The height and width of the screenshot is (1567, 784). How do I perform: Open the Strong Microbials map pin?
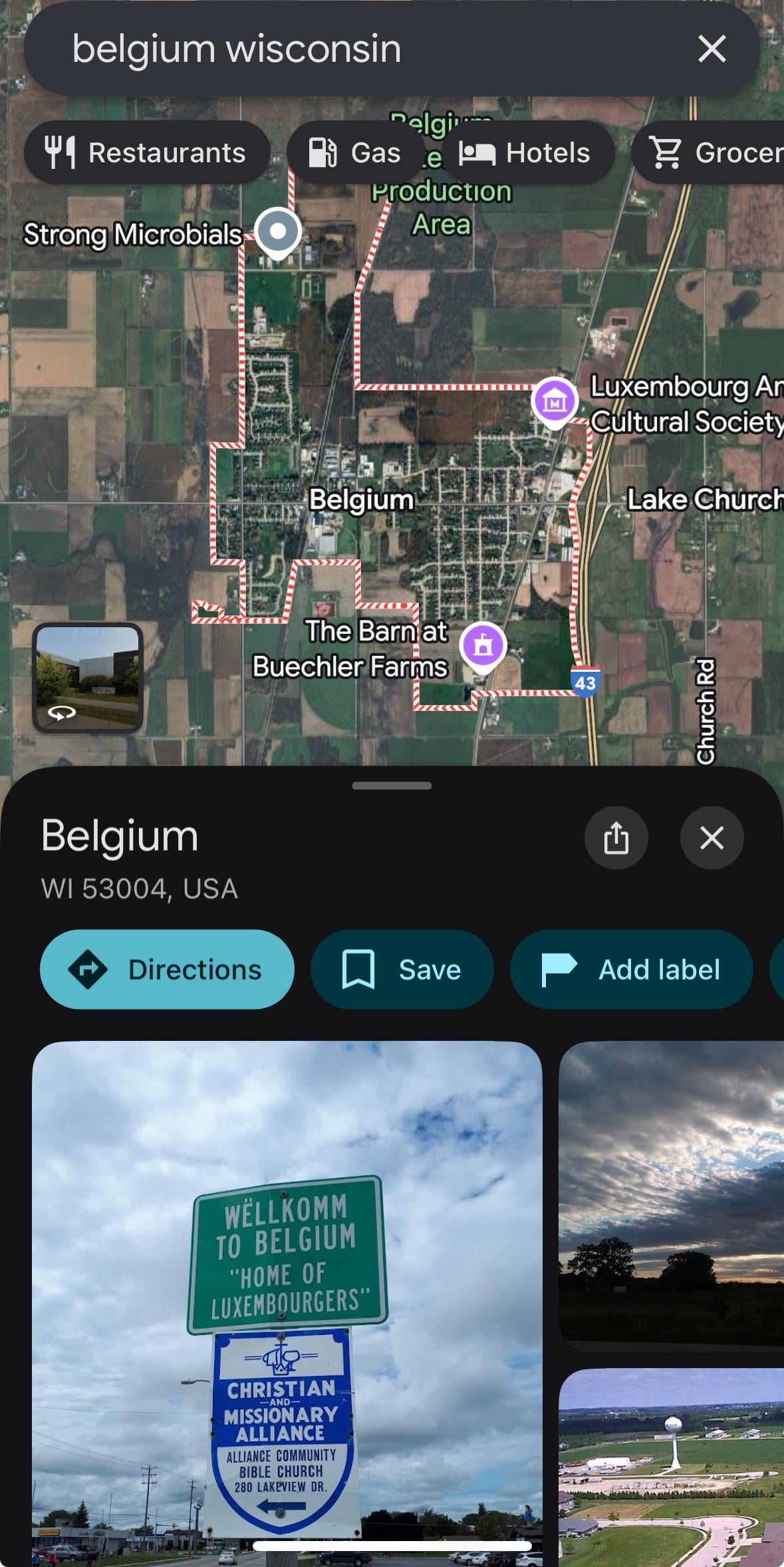point(278,232)
